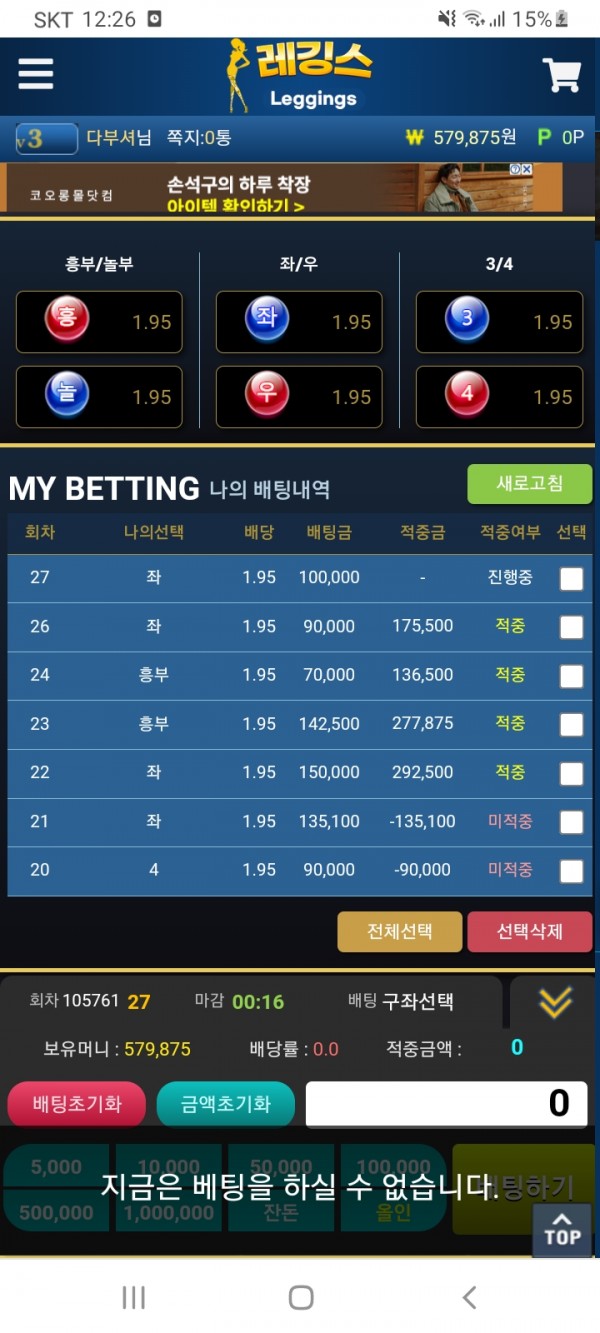Jump to top with TOP button
The image size is (600, 1333).
(x=561, y=1230)
